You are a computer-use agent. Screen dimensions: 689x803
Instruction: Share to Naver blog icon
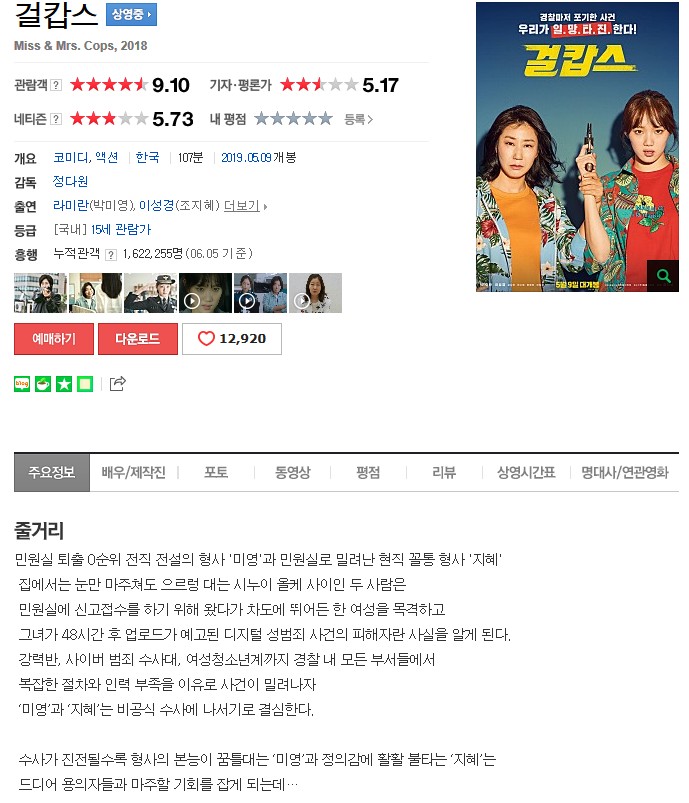(x=22, y=383)
